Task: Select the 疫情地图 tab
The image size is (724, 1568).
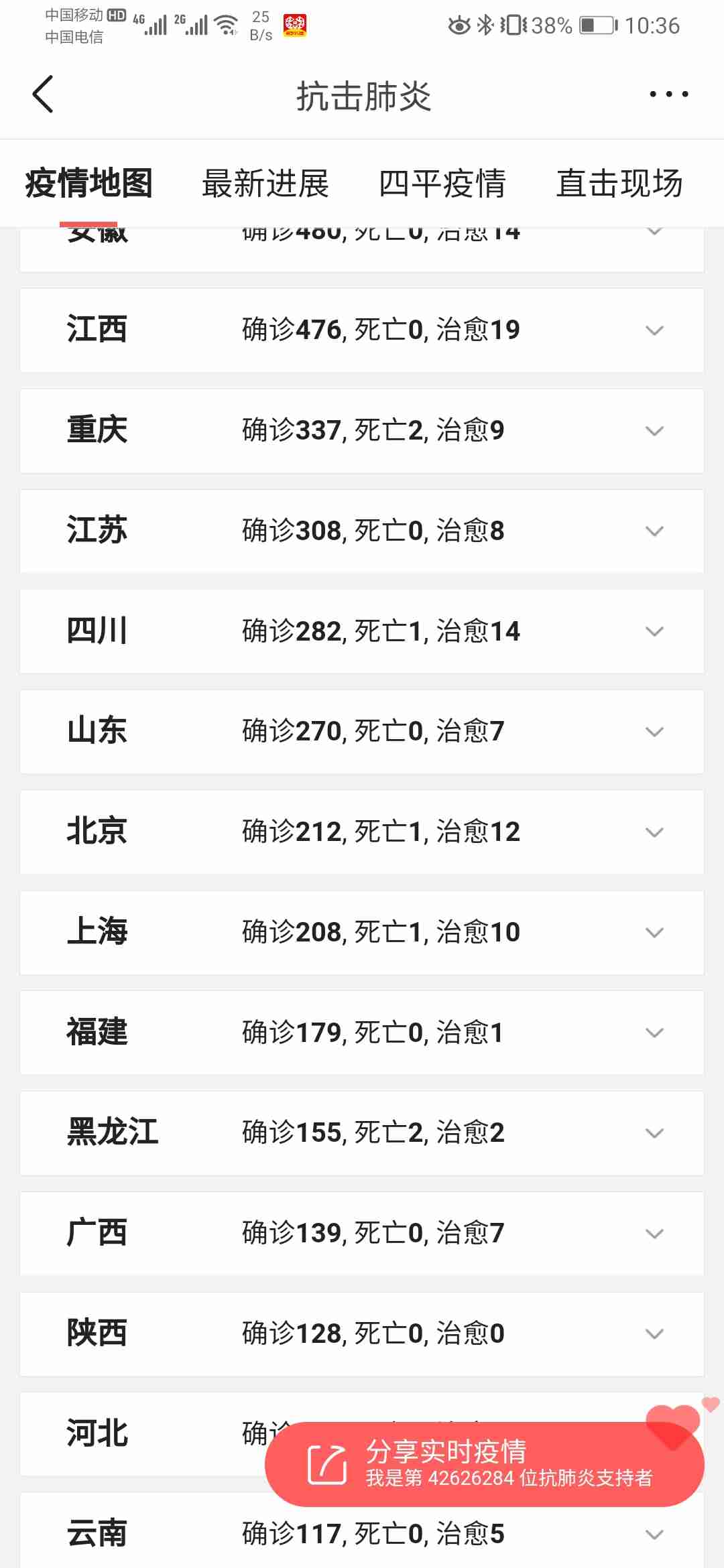Action: 89,184
